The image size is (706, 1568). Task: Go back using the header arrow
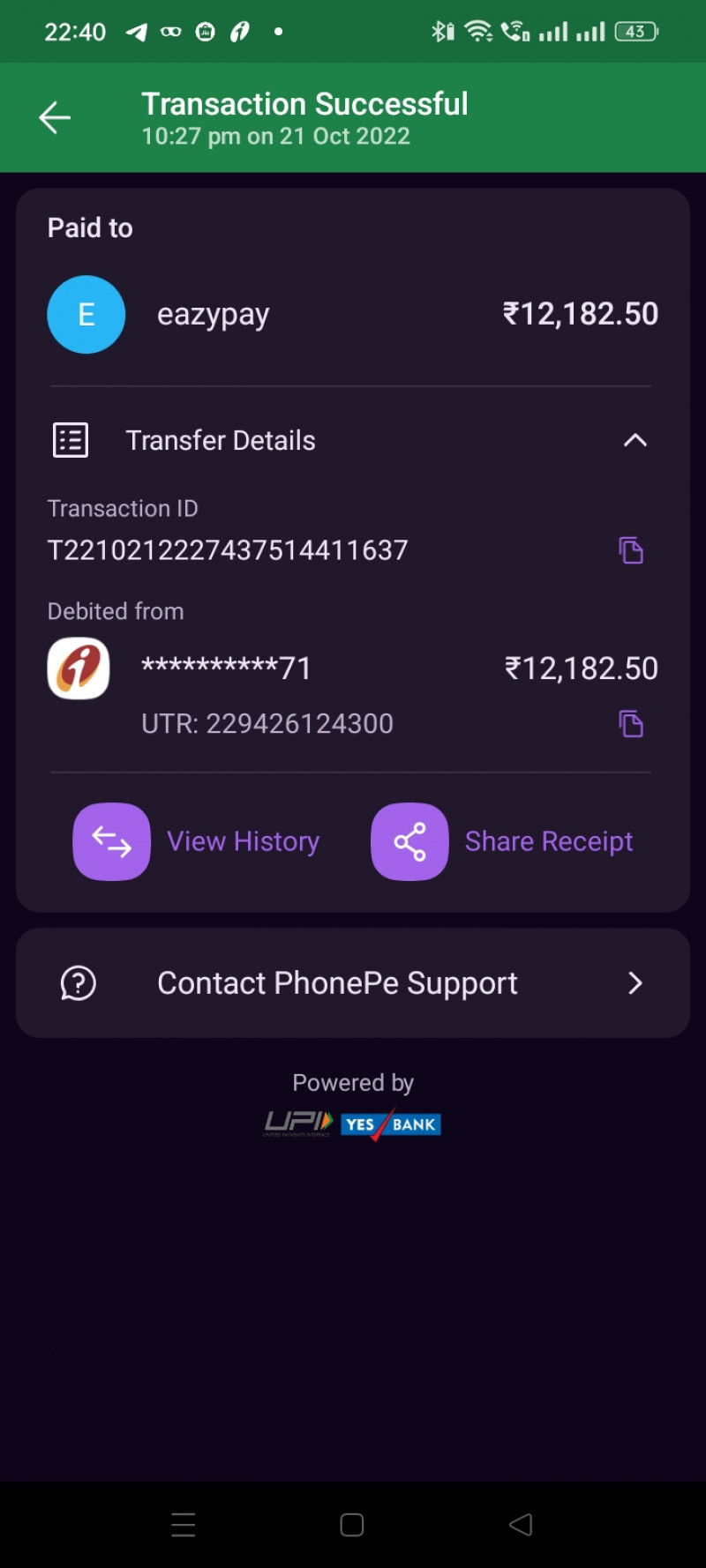(x=55, y=117)
